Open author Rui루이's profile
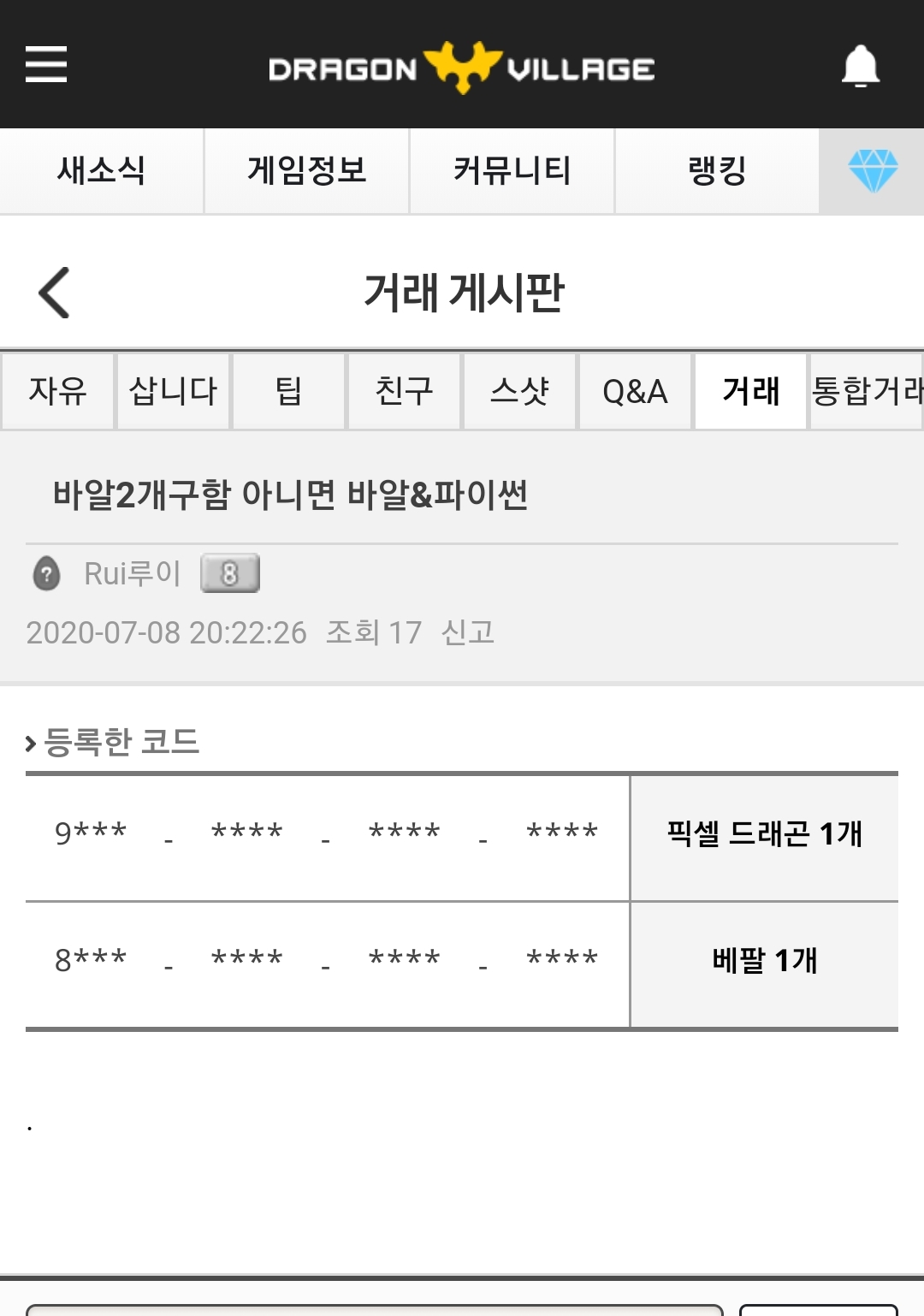Viewport: 924px width, 1316px height. tap(133, 573)
